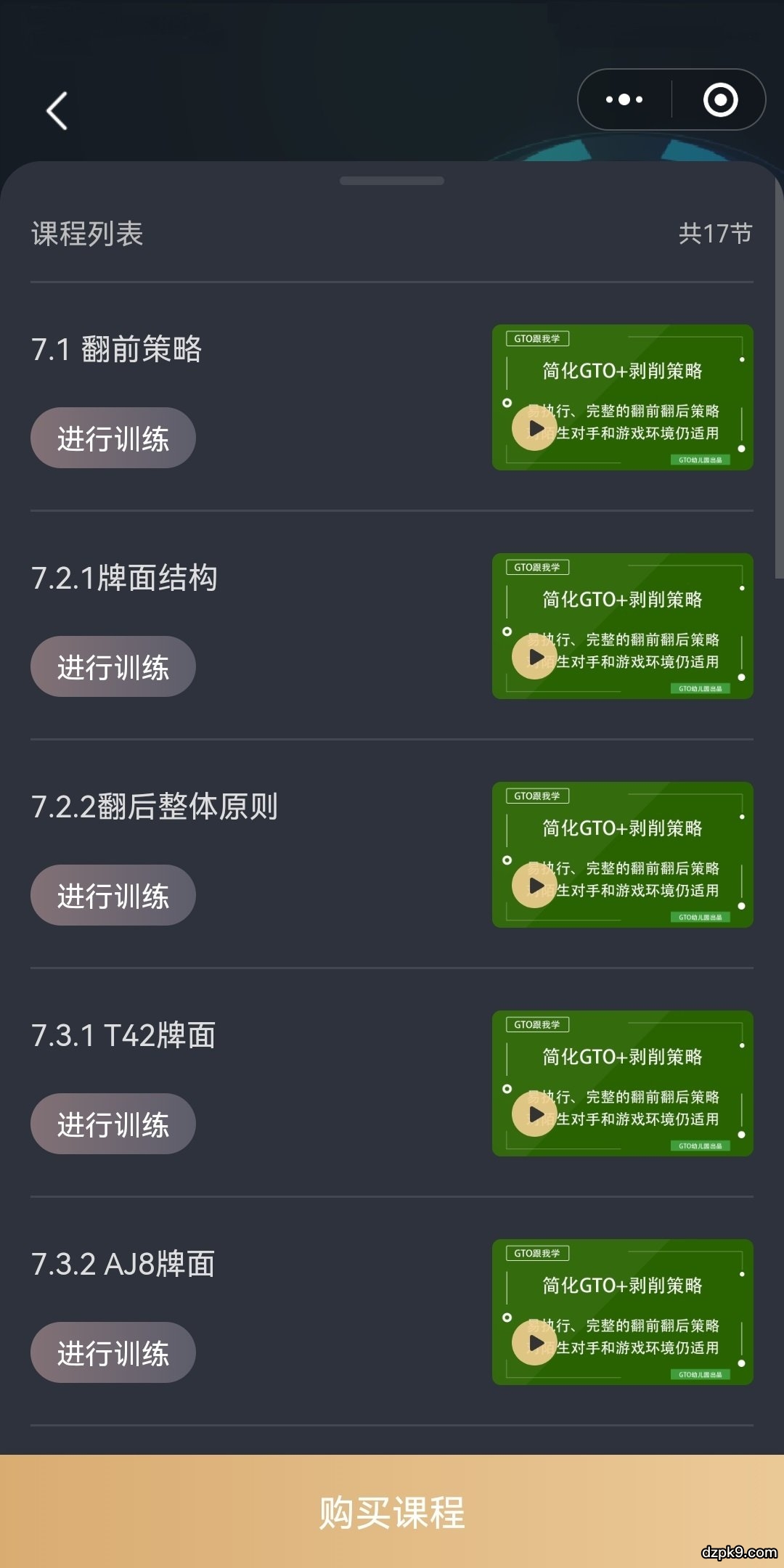Start training for lesson 7.1 翻前策略
Image resolution: width=784 pixels, height=1568 pixels.
pos(113,437)
